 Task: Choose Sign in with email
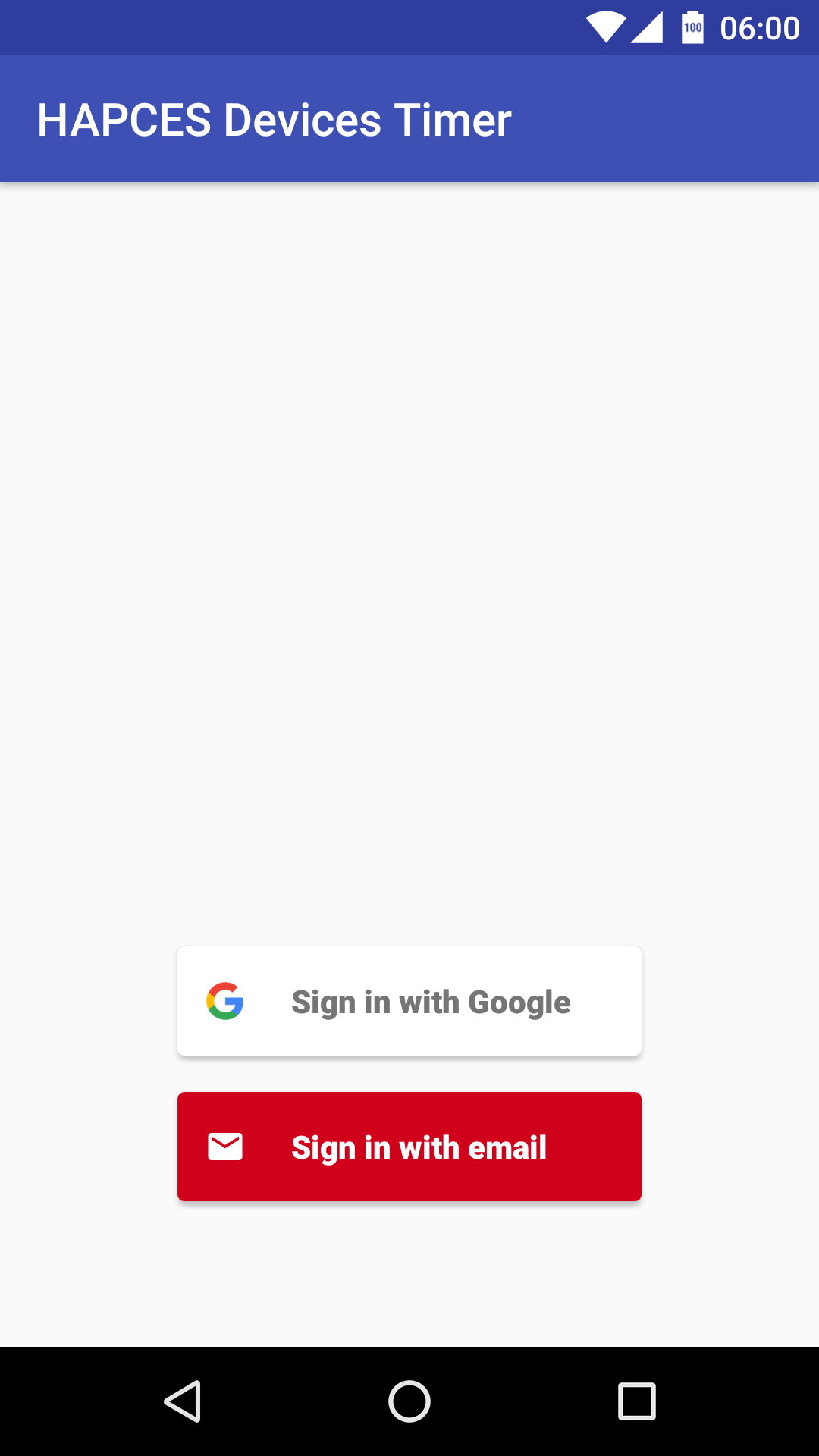[x=409, y=1147]
